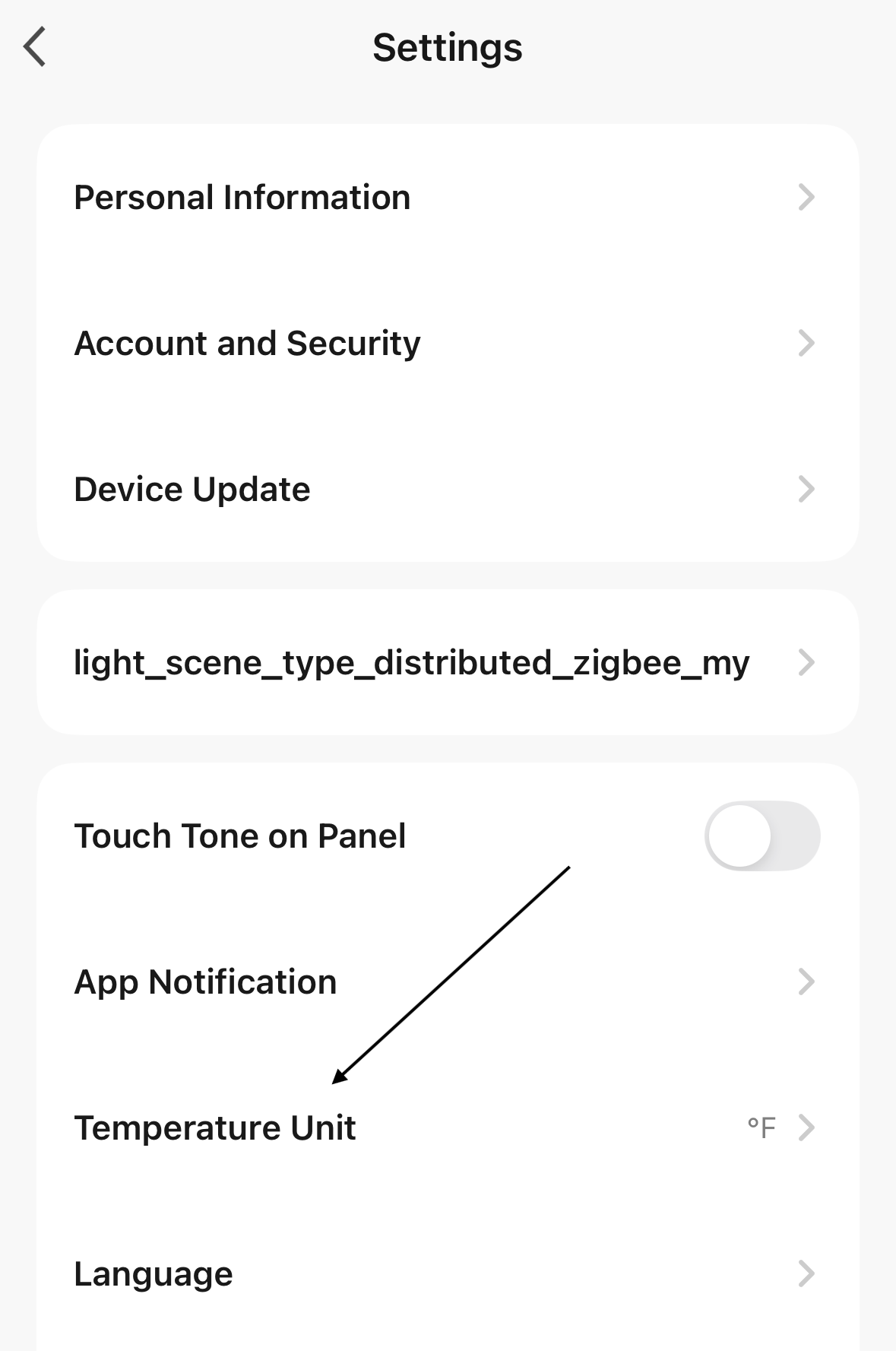Open Device Update
This screenshot has width=896, height=1351.
tap(447, 490)
